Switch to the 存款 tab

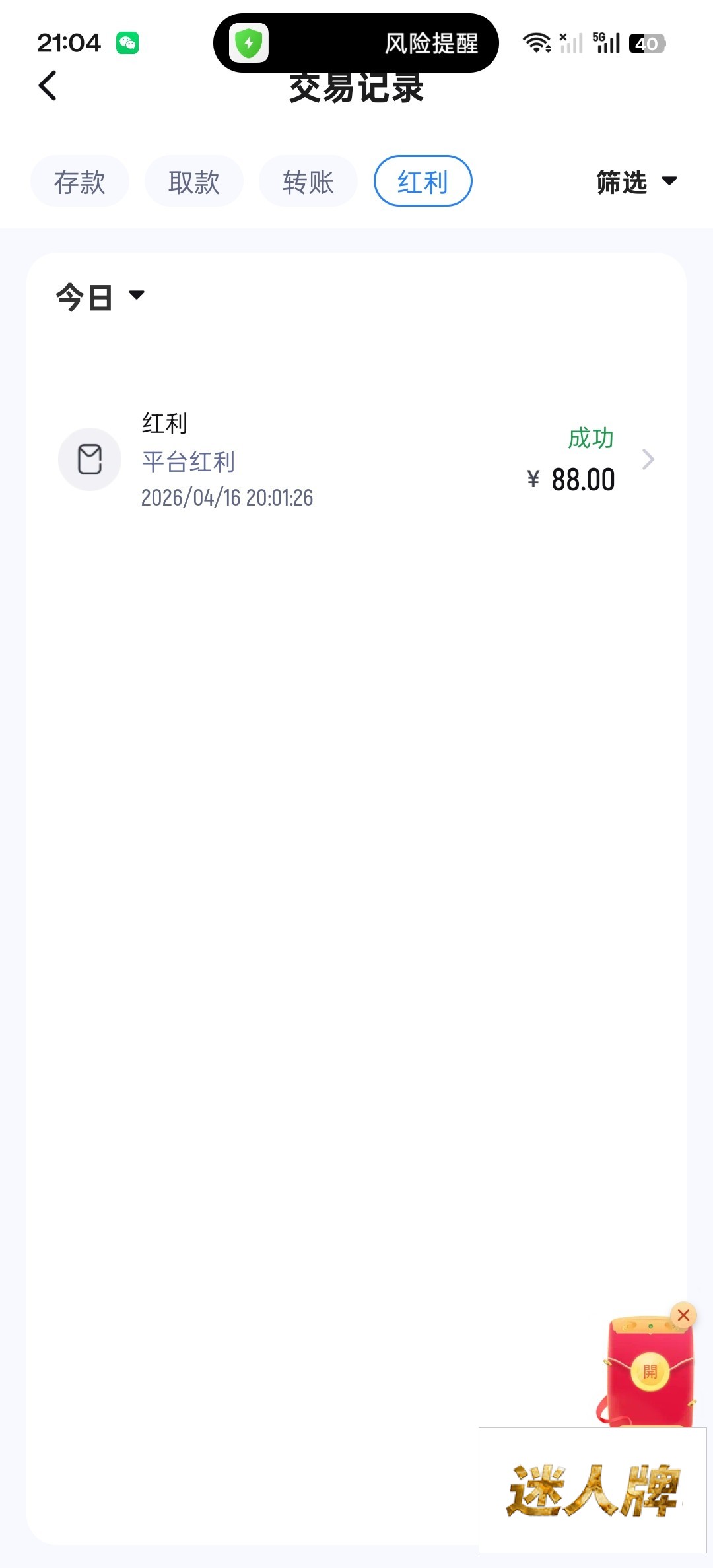point(80,181)
